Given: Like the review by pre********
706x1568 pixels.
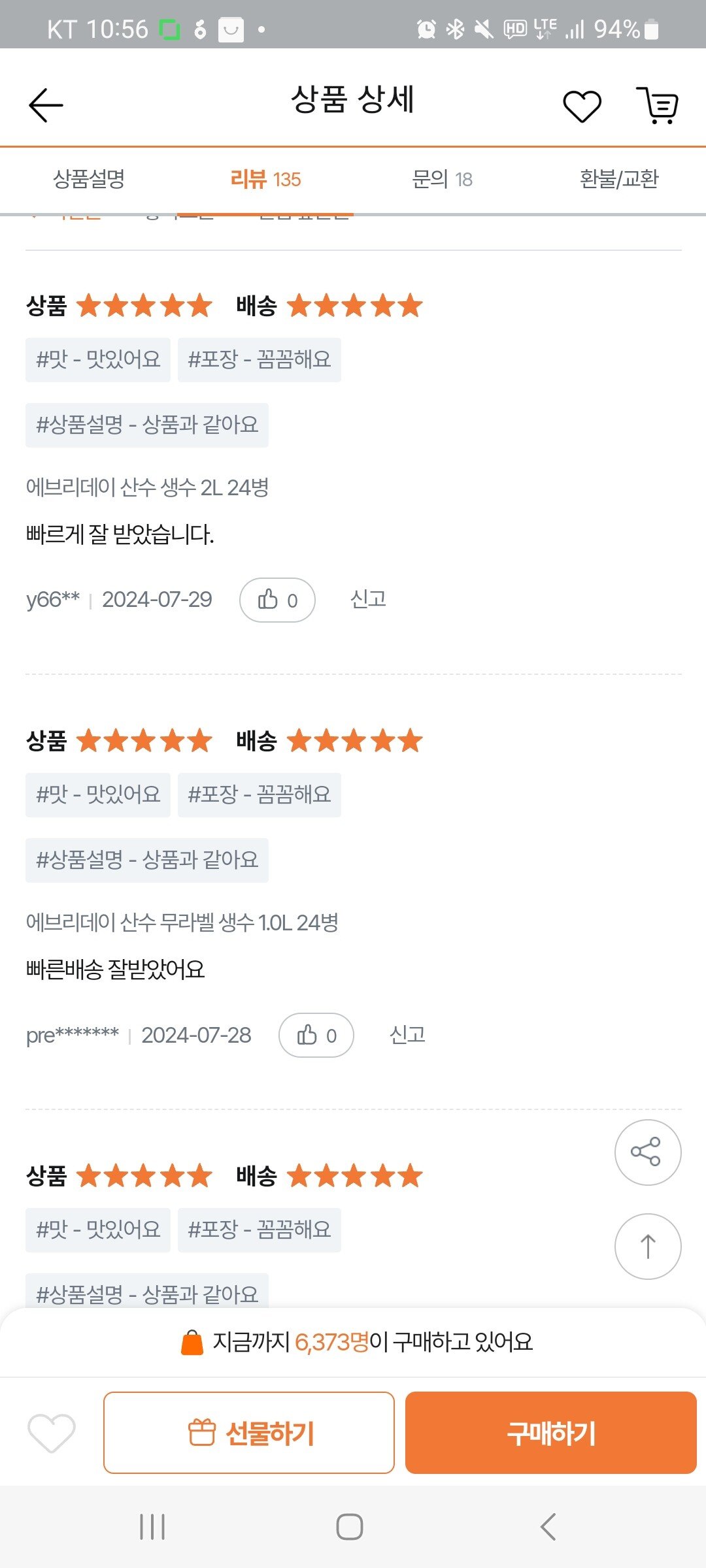Looking at the screenshot, I should tap(316, 1035).
